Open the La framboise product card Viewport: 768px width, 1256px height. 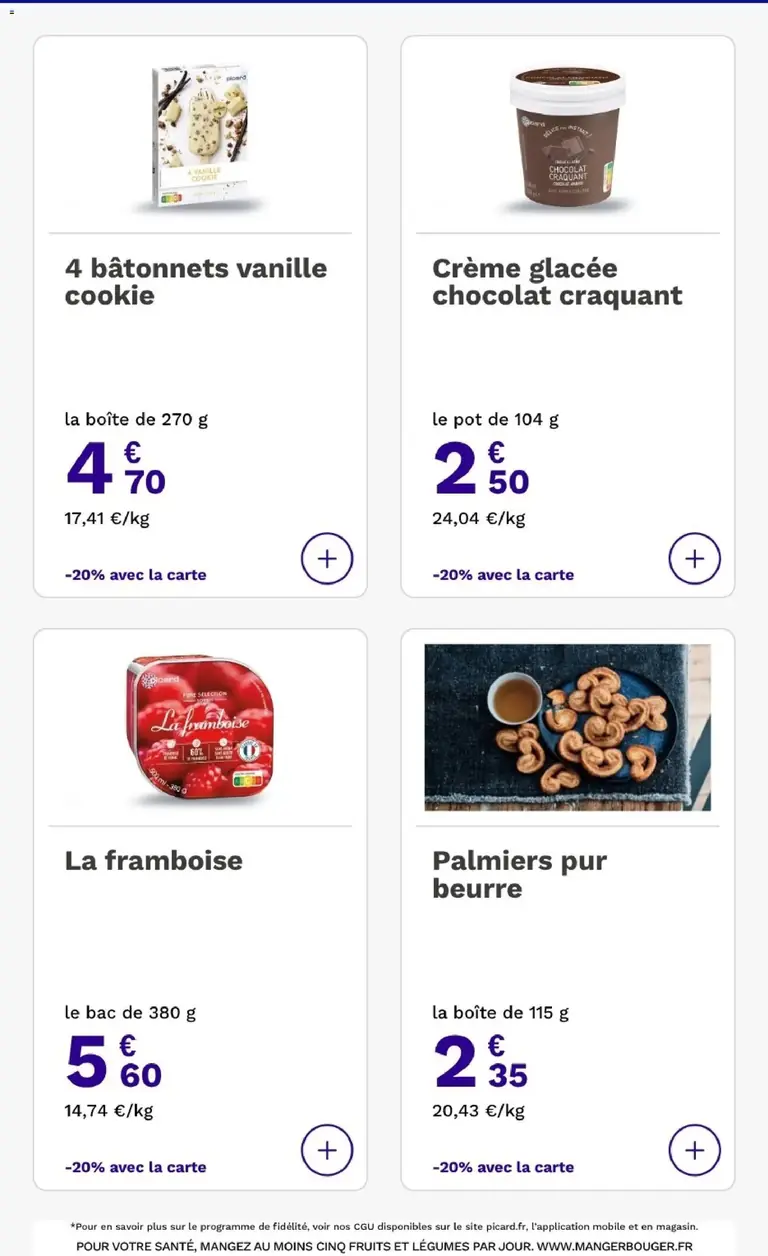(x=200, y=909)
